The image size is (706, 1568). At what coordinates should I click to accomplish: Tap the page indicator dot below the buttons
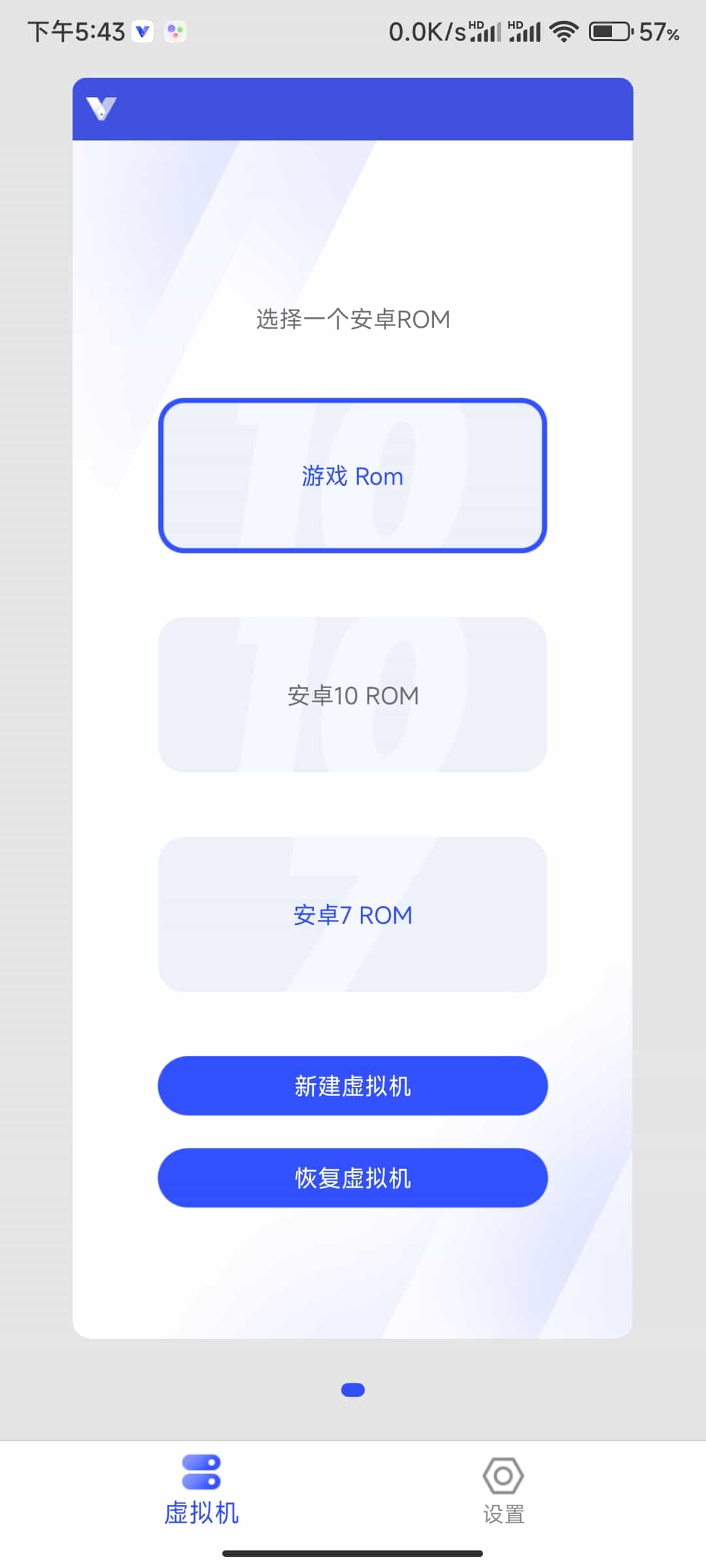click(x=353, y=1390)
